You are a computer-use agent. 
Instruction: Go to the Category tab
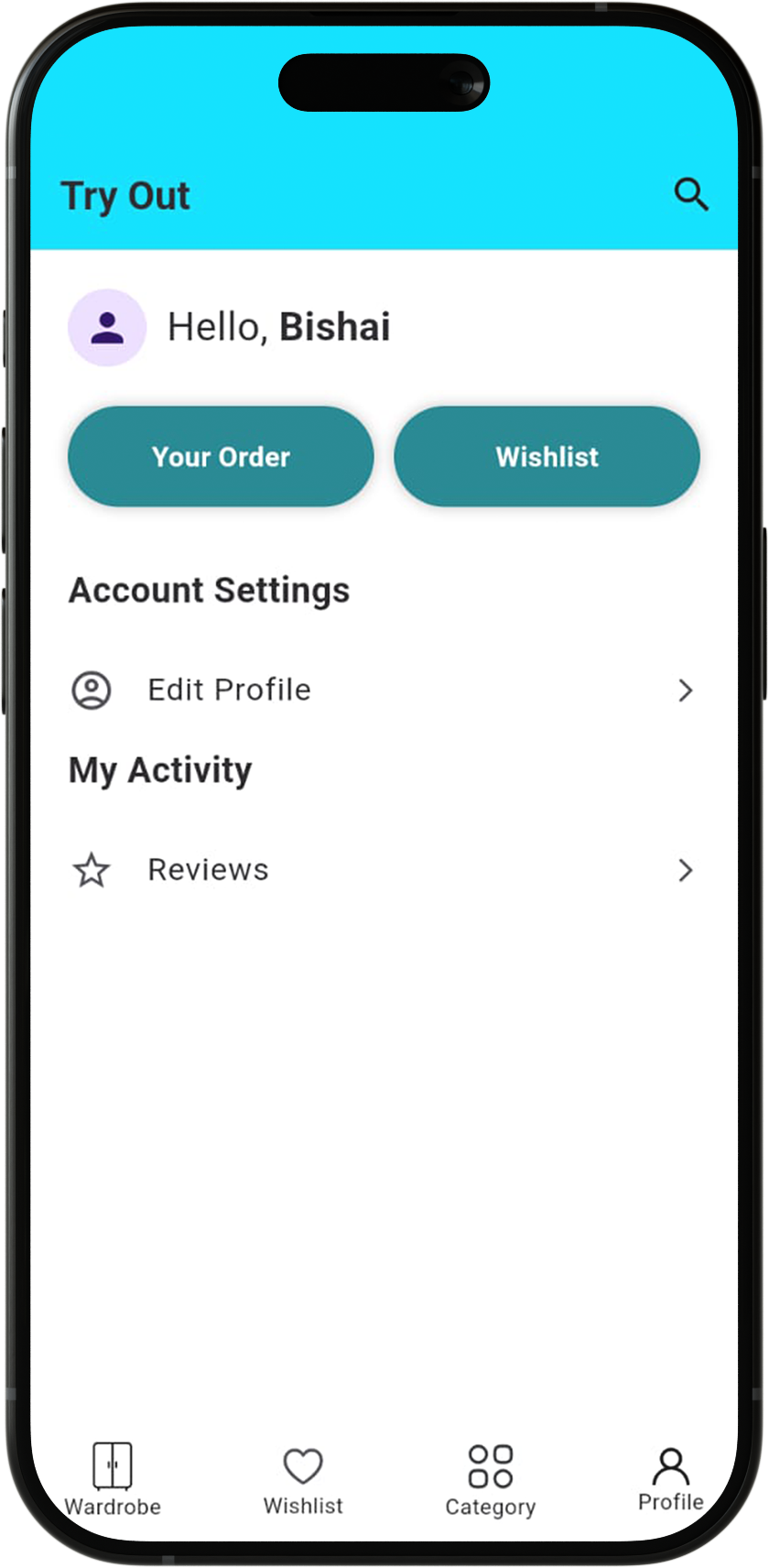pyautogui.click(x=490, y=1480)
